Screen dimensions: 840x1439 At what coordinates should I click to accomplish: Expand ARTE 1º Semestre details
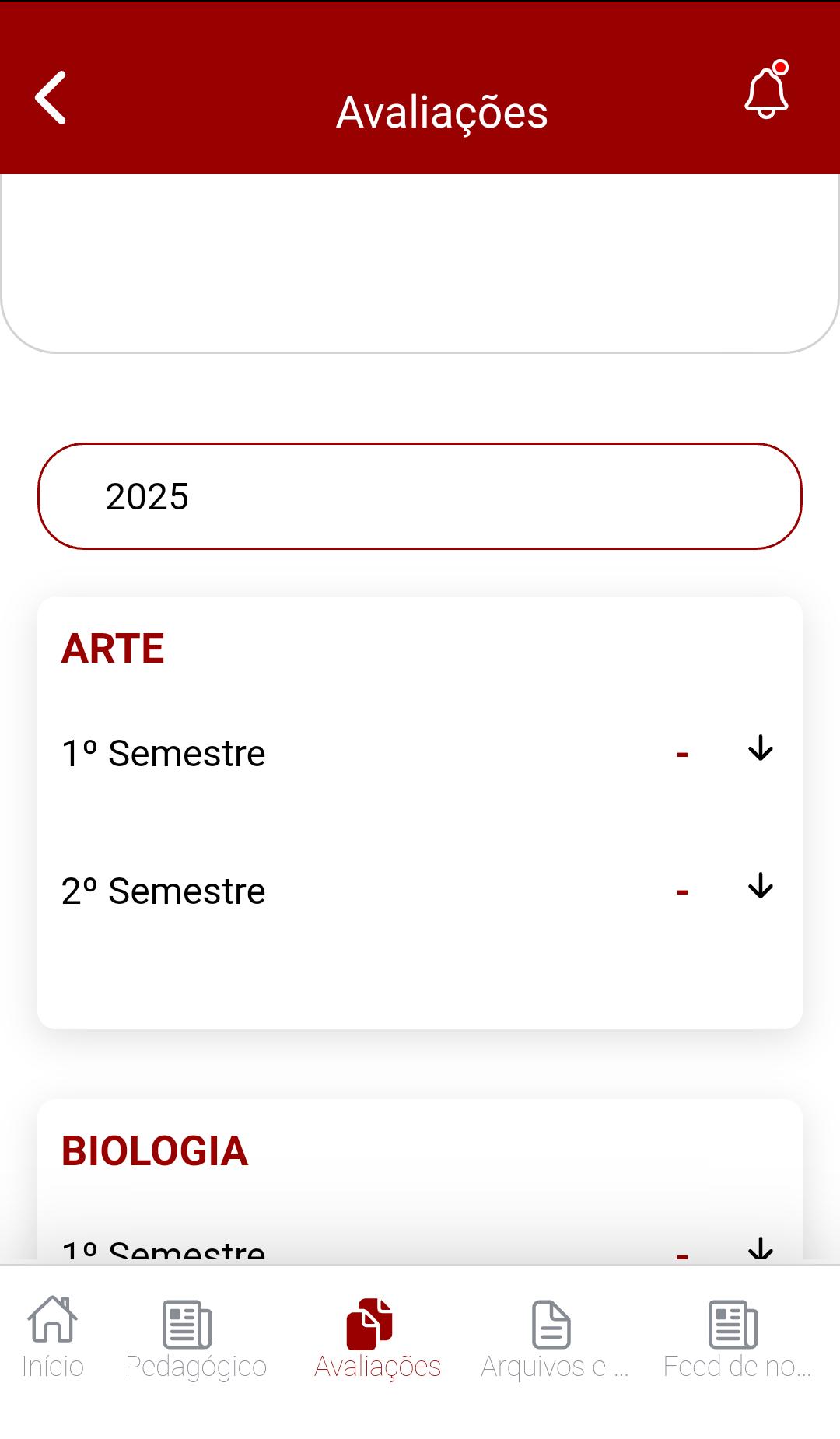[760, 748]
